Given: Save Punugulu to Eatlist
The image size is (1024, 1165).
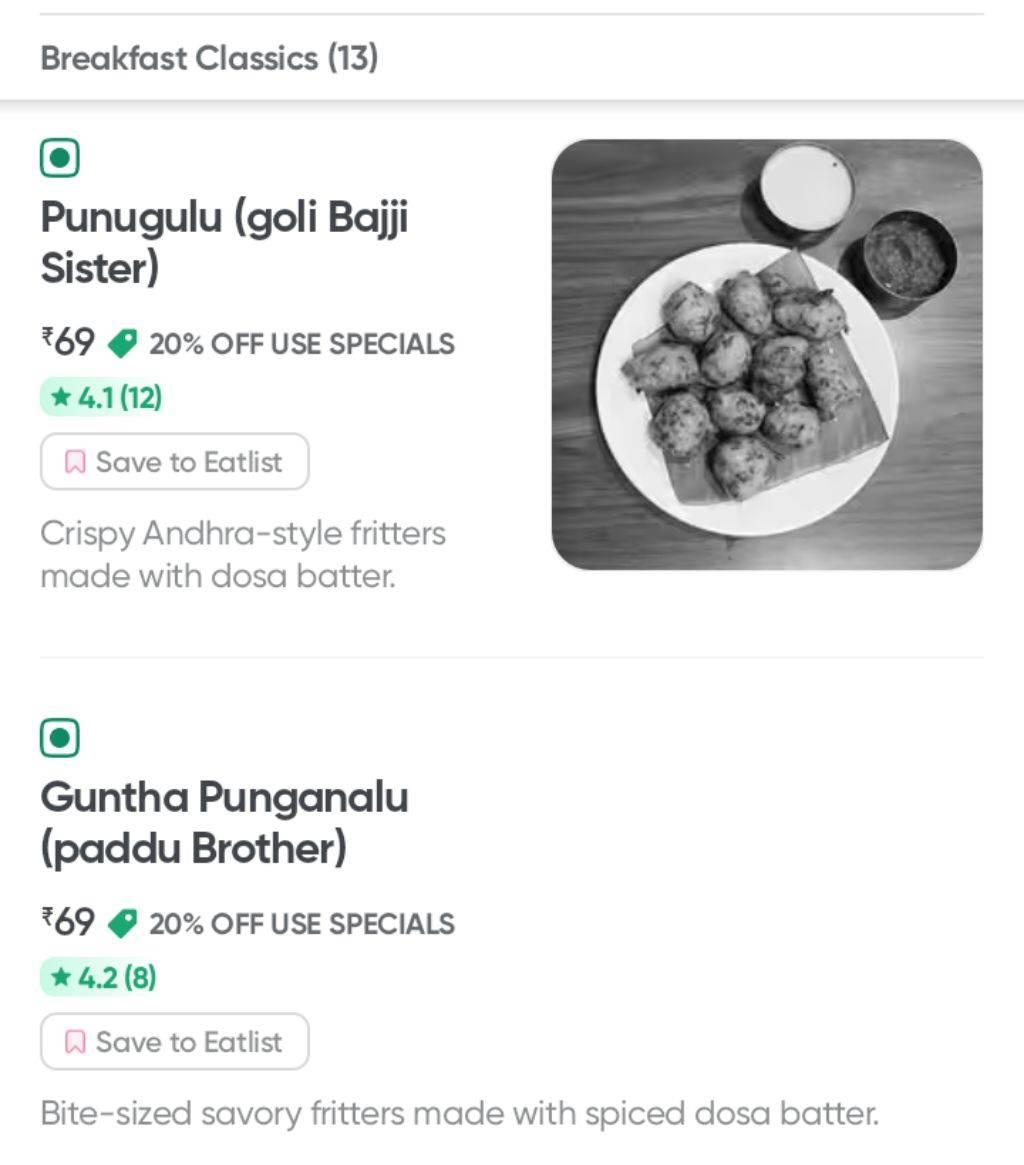Looking at the screenshot, I should click(x=174, y=462).
